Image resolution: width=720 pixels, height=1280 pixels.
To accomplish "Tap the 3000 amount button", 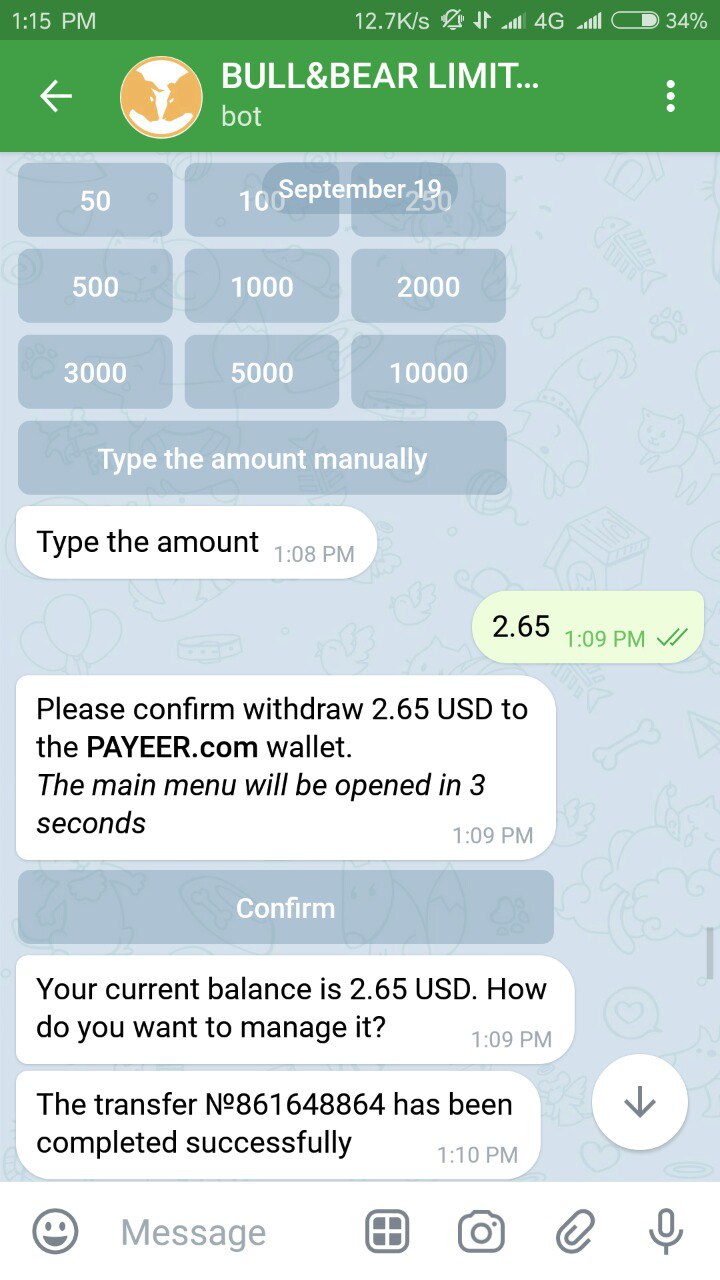I will pos(95,373).
